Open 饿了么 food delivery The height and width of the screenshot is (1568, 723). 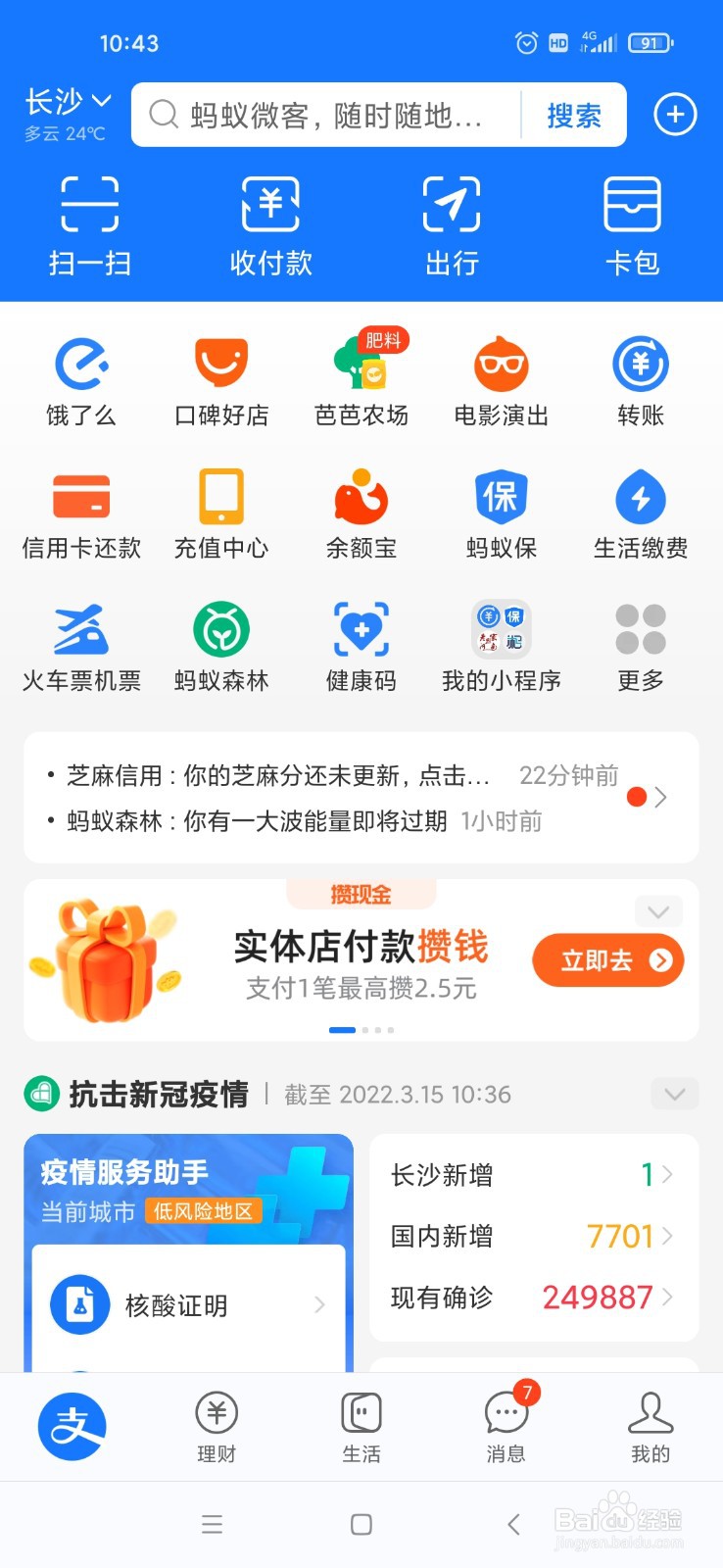coord(81,382)
